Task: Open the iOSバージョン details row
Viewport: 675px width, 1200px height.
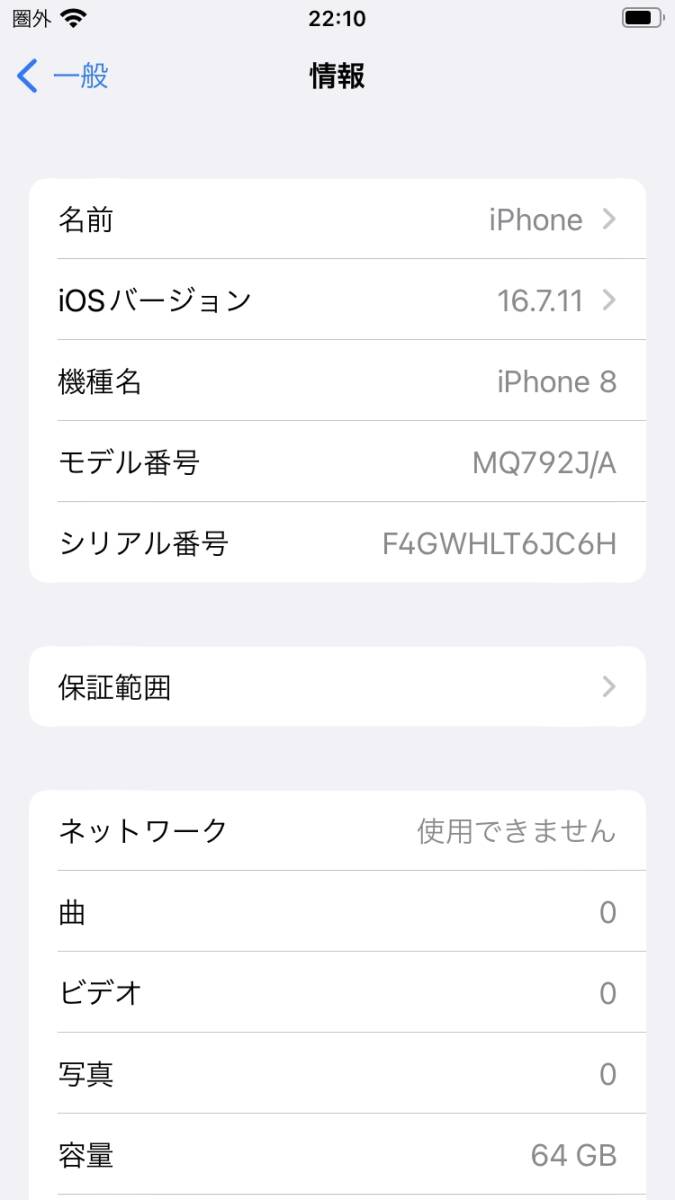Action: pyautogui.click(x=337, y=300)
